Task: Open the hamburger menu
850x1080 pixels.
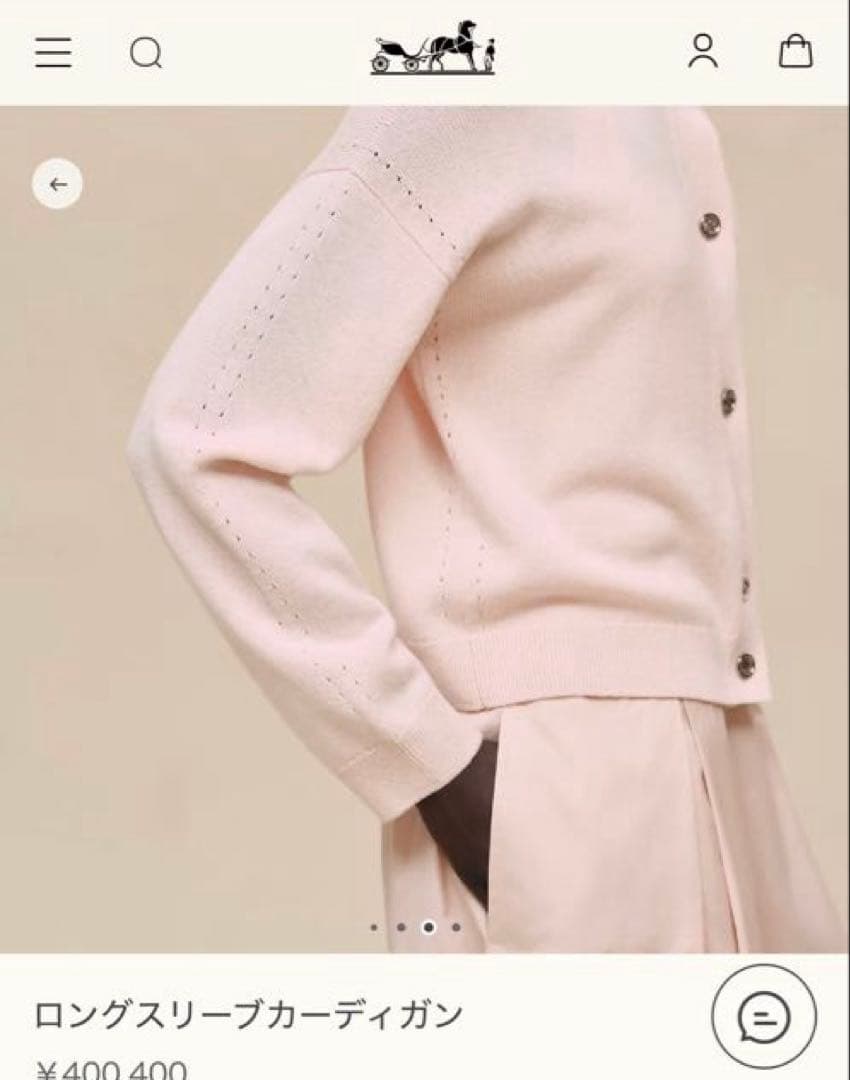Action: click(x=53, y=52)
